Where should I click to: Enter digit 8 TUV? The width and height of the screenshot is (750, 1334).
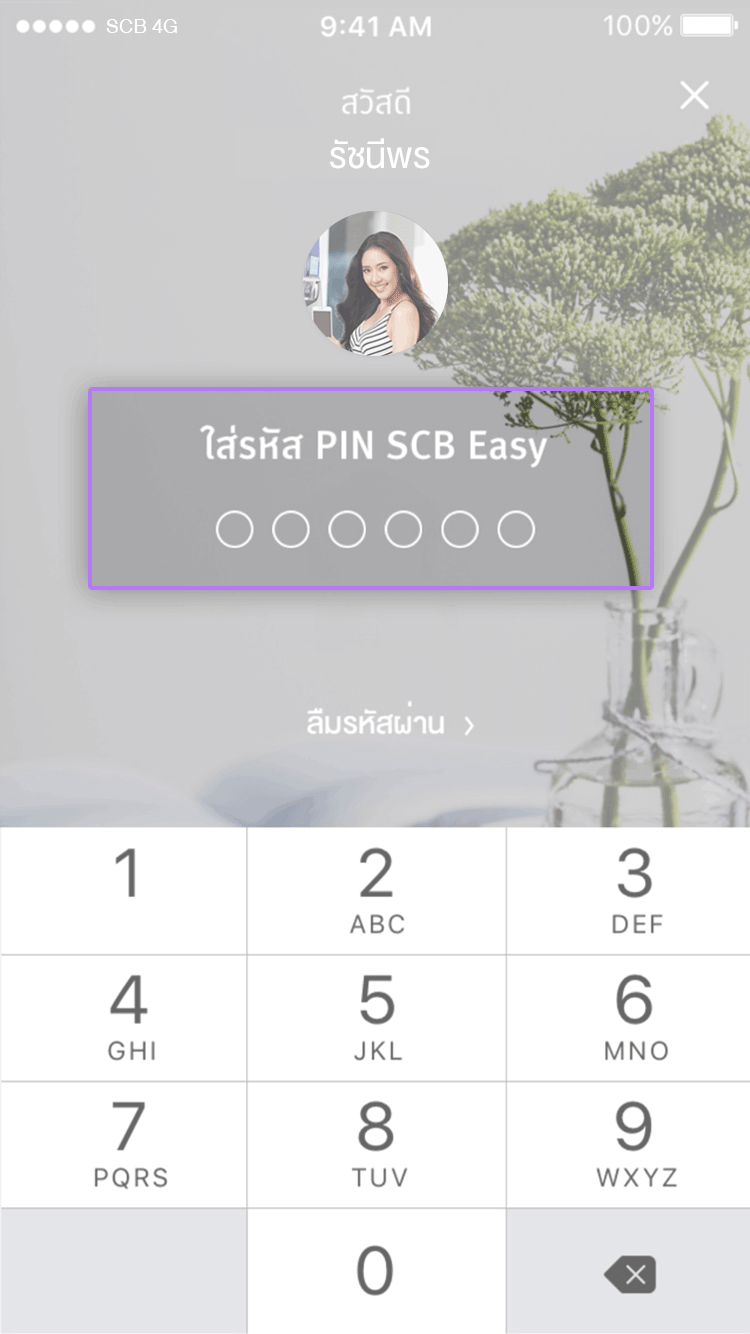click(376, 1144)
